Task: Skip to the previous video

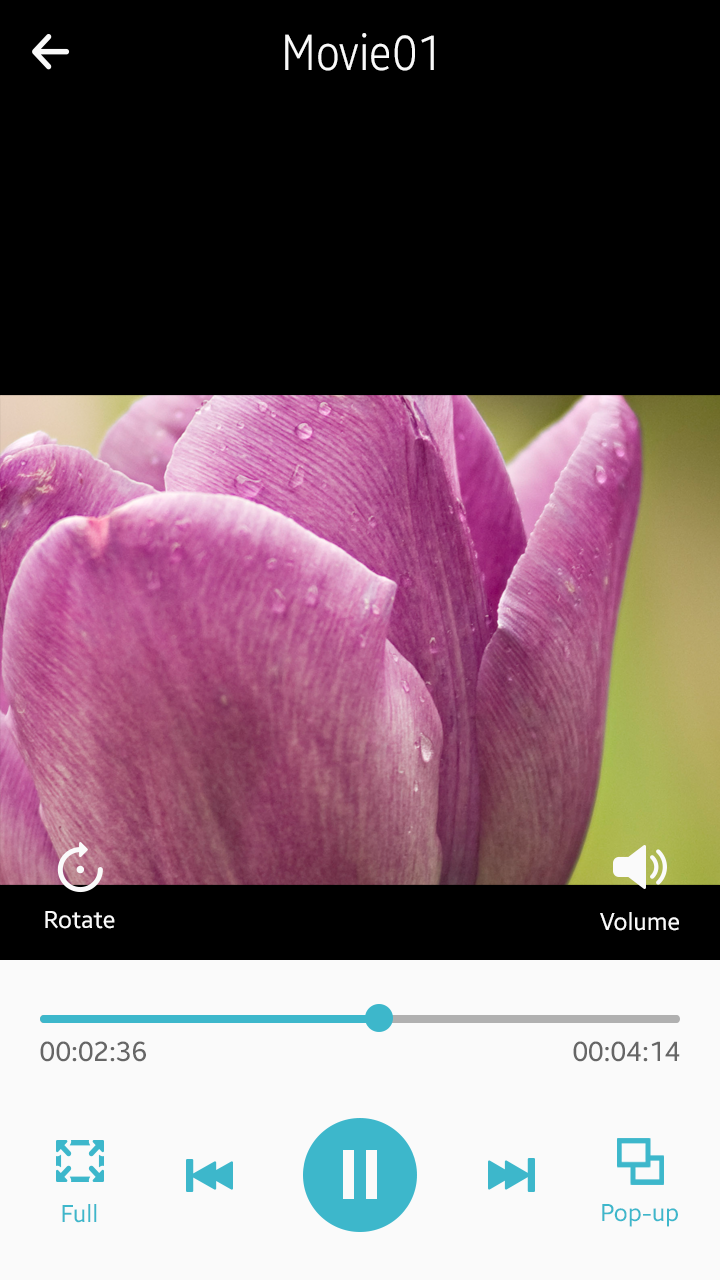Action: pos(209,1175)
